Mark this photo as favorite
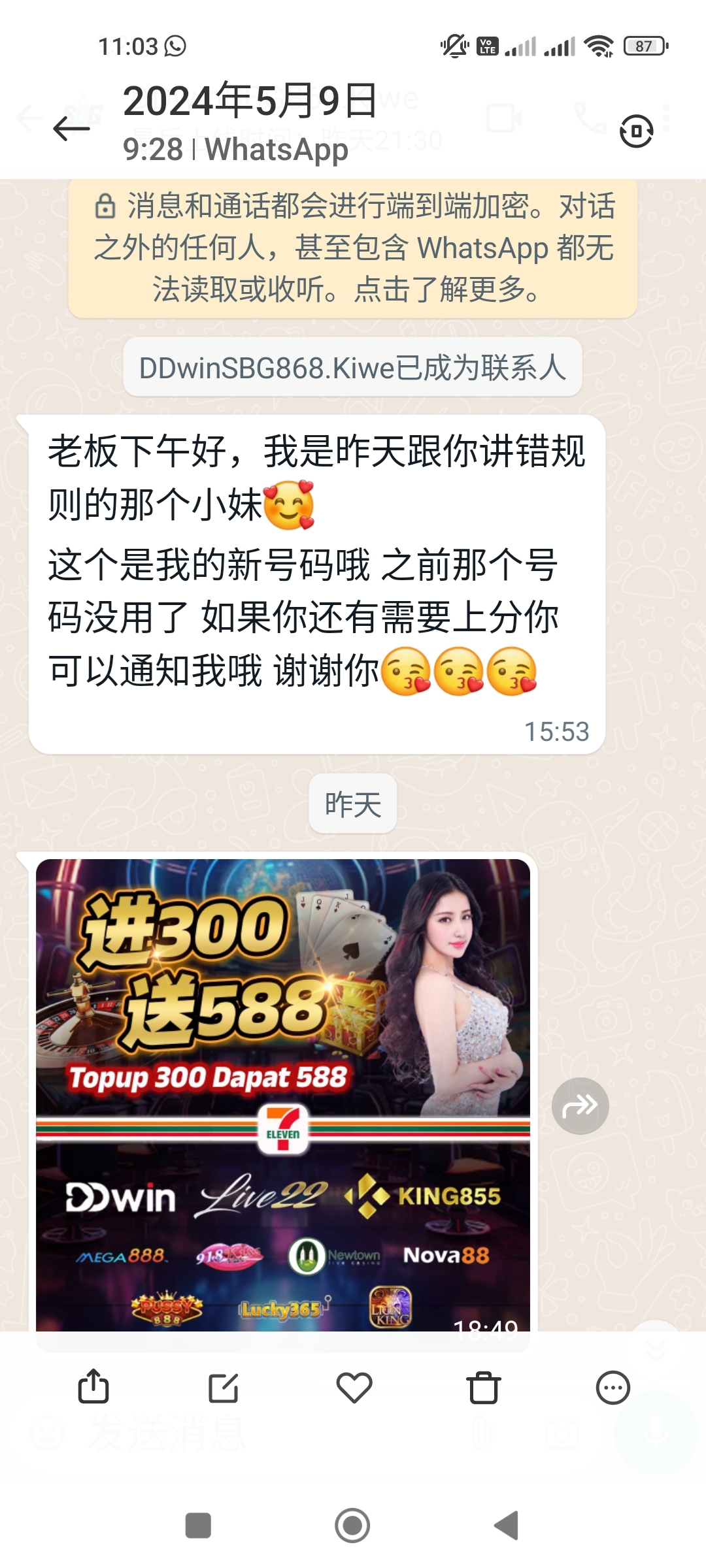The width and height of the screenshot is (706, 1568). (354, 1388)
